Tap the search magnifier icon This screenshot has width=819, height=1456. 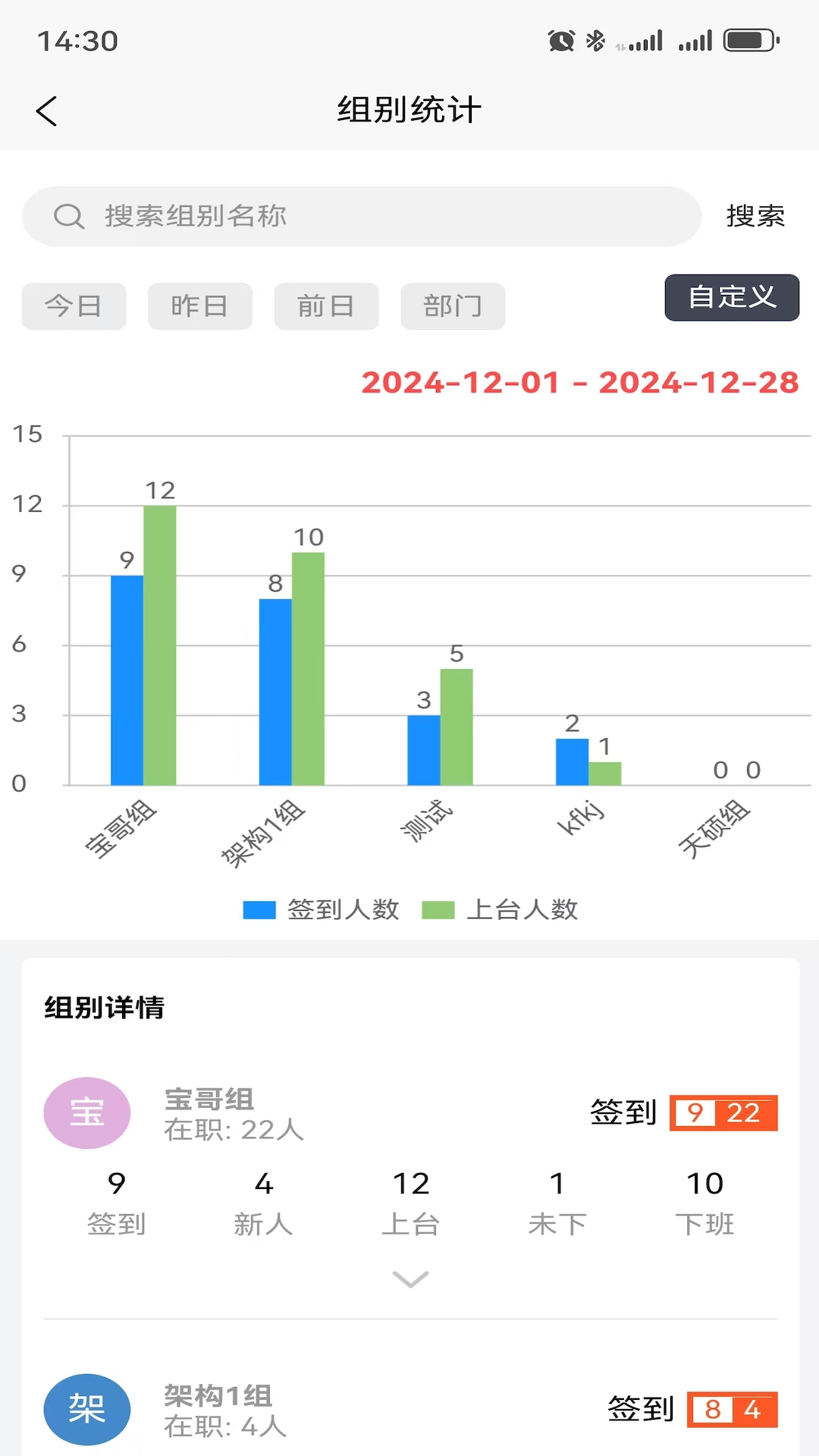point(69,216)
